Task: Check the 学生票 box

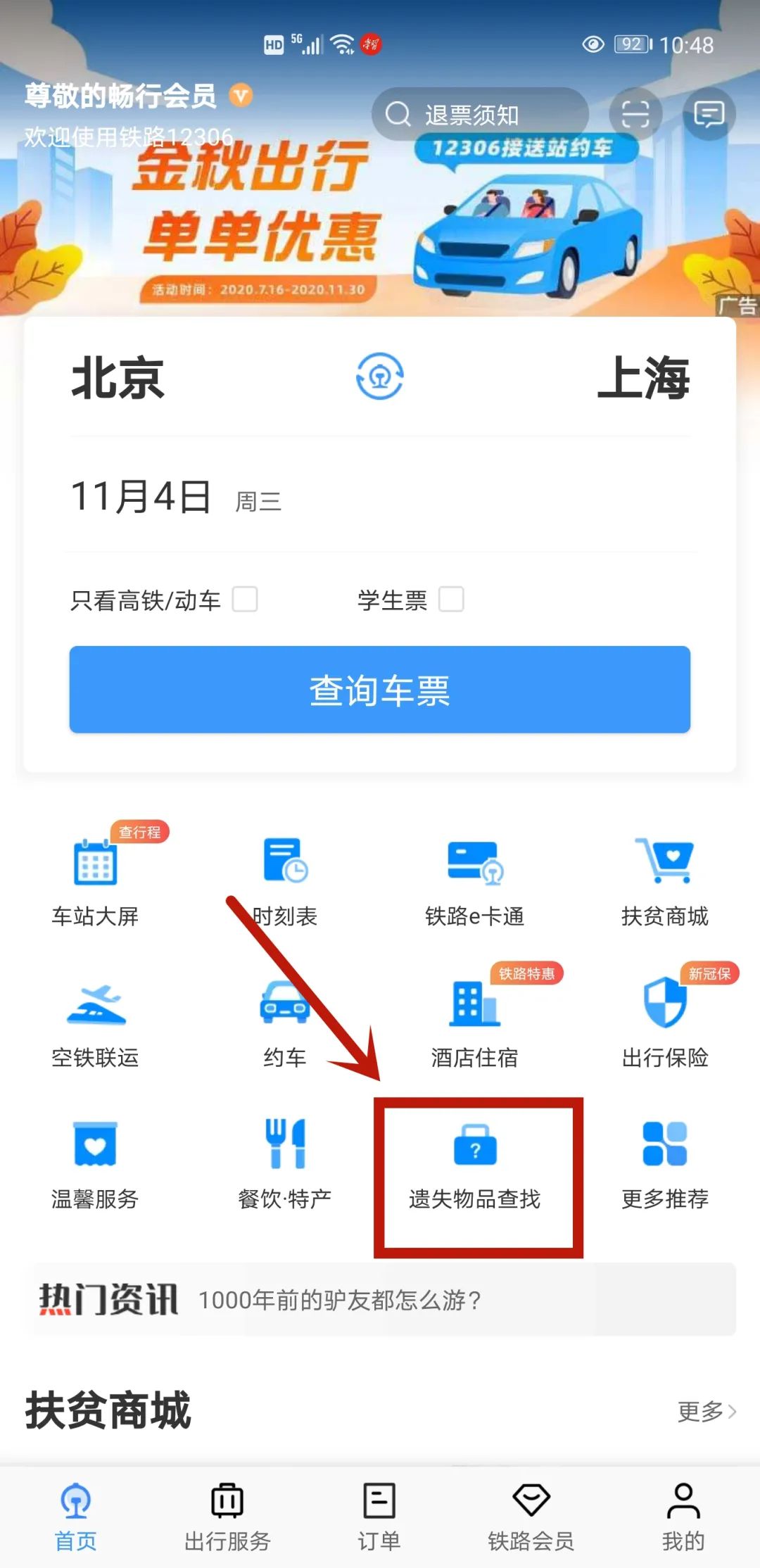Action: pos(451,600)
